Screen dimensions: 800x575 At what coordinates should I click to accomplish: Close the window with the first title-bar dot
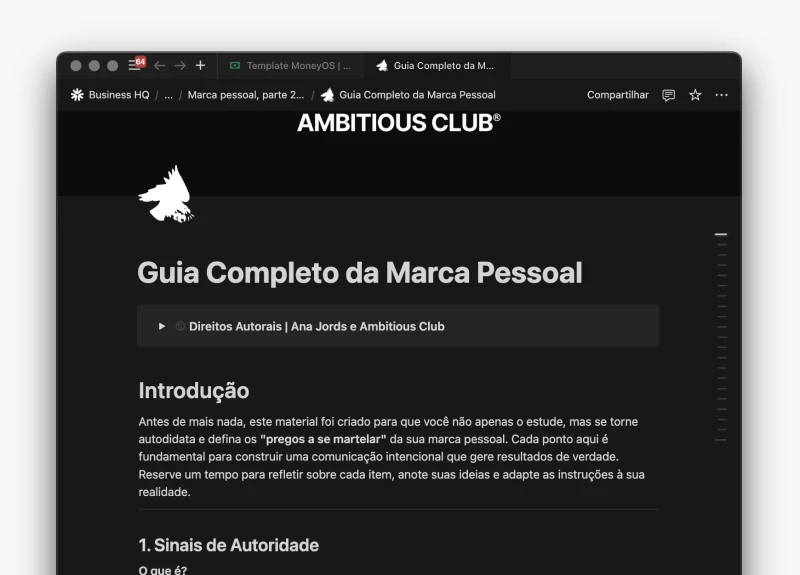[76, 66]
